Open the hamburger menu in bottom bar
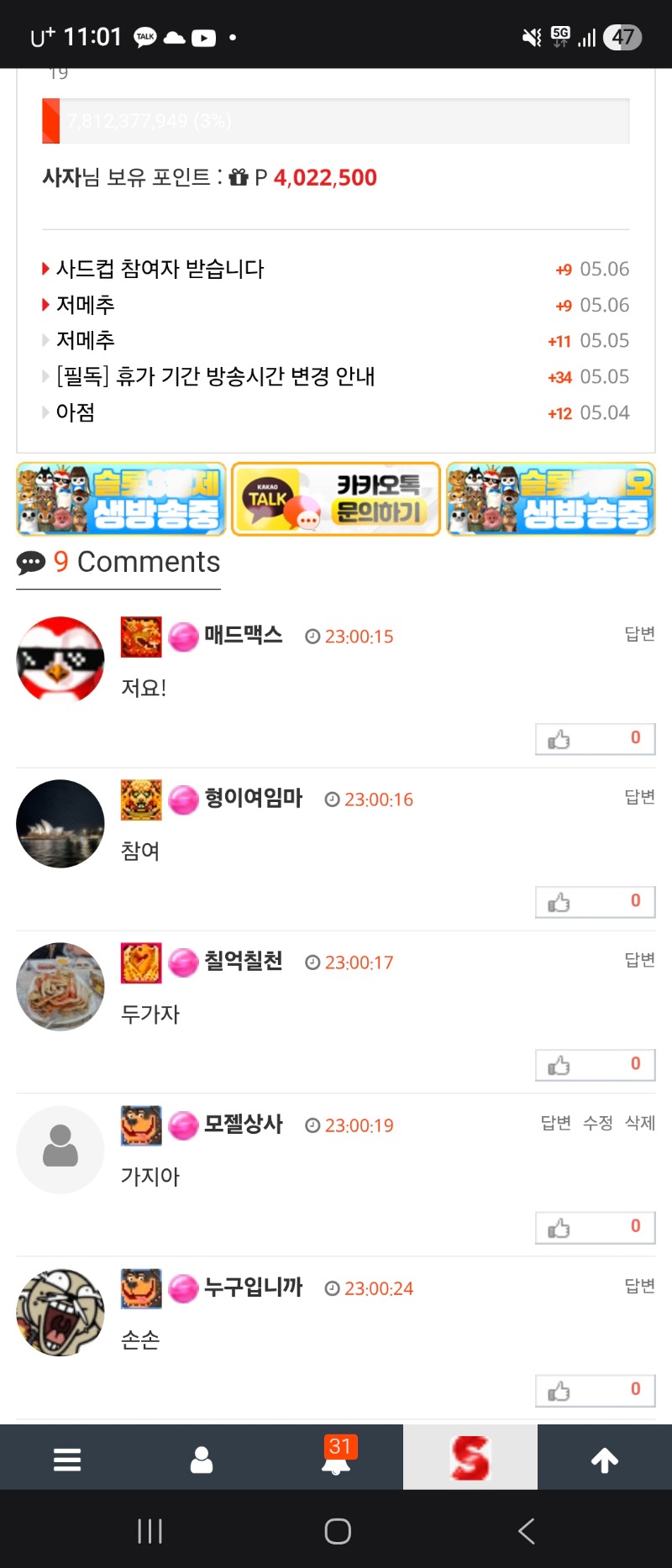 point(67,1459)
